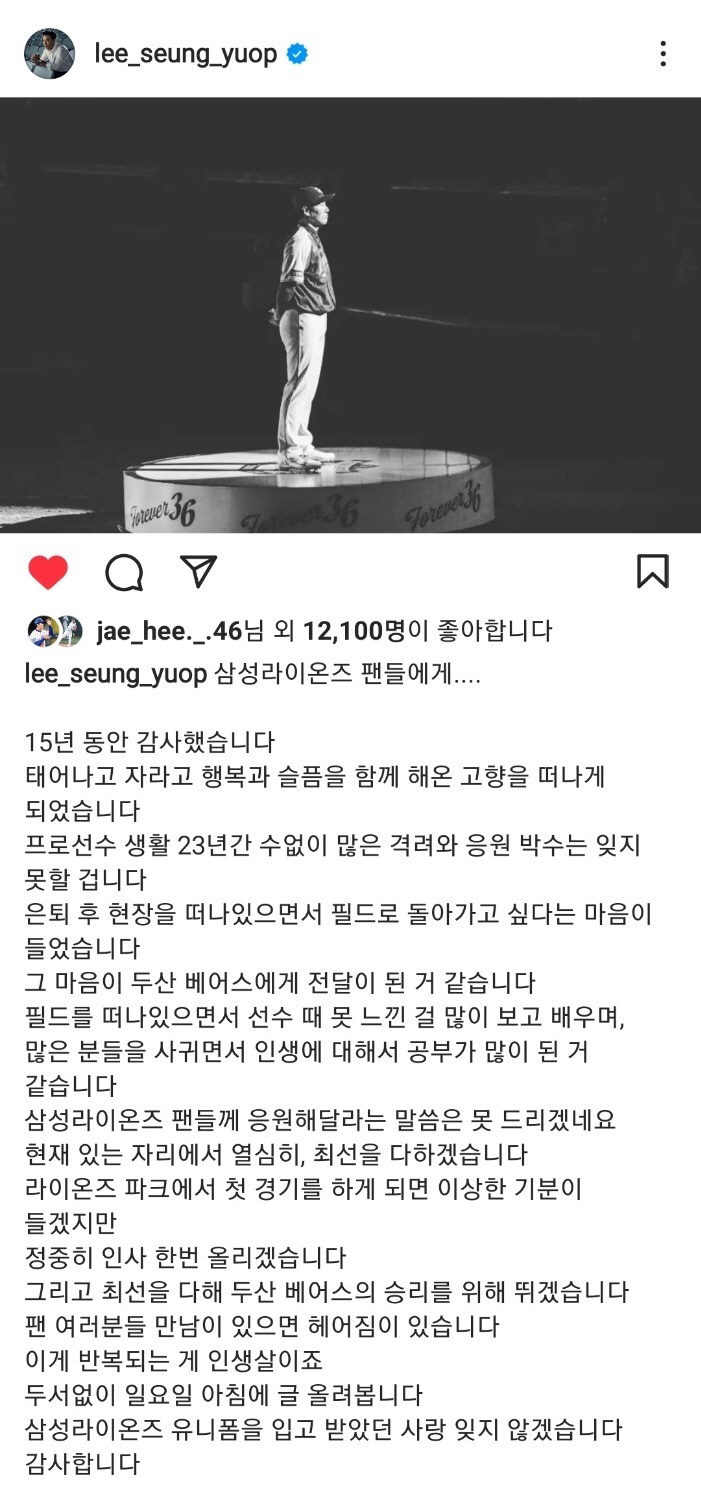Share the post via paper plane icon
The width and height of the screenshot is (701, 1491).
[199, 571]
